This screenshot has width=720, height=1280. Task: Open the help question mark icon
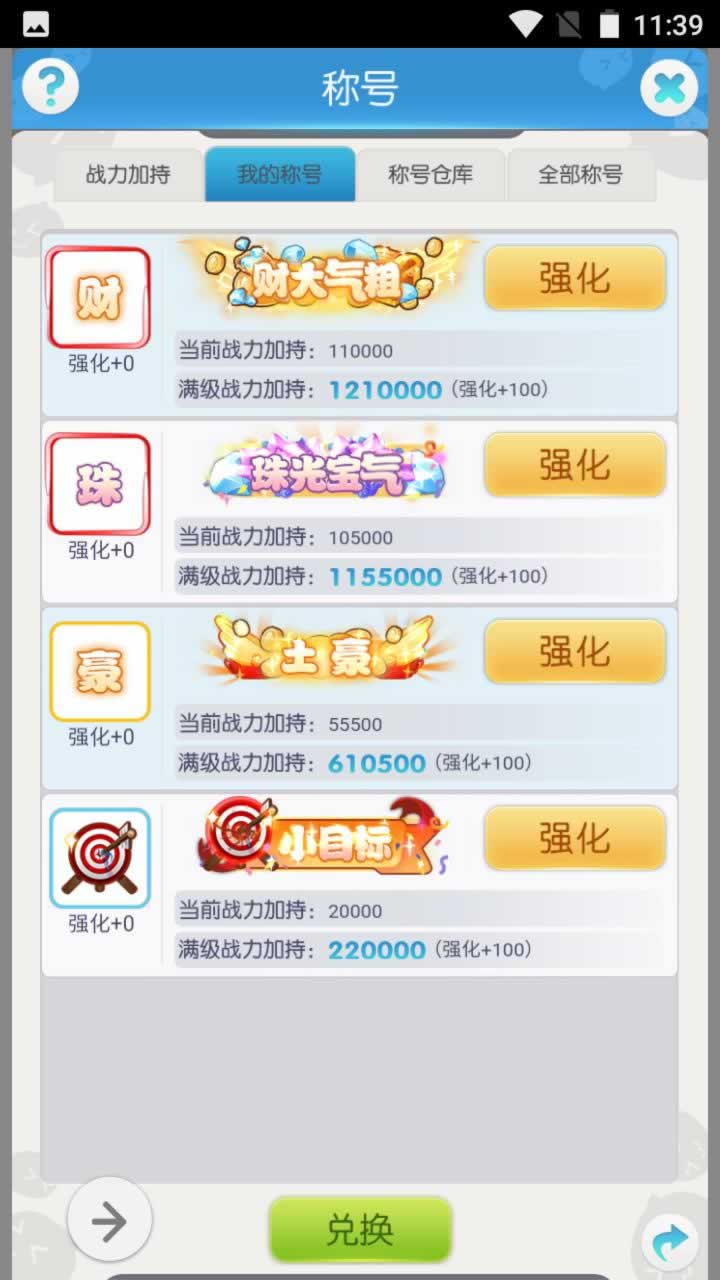(x=50, y=88)
